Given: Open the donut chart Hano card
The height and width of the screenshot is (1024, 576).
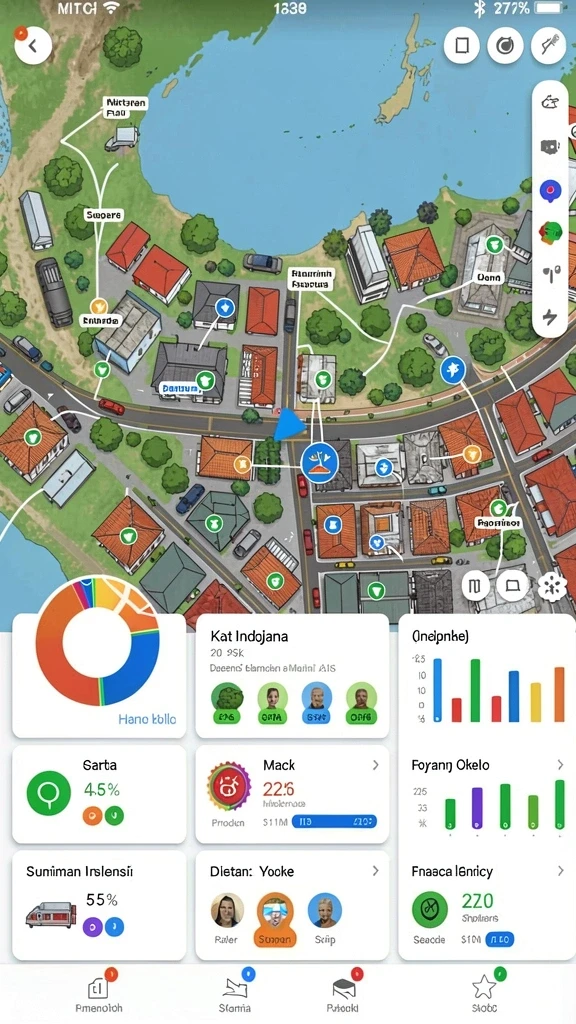Looking at the screenshot, I should [99, 676].
